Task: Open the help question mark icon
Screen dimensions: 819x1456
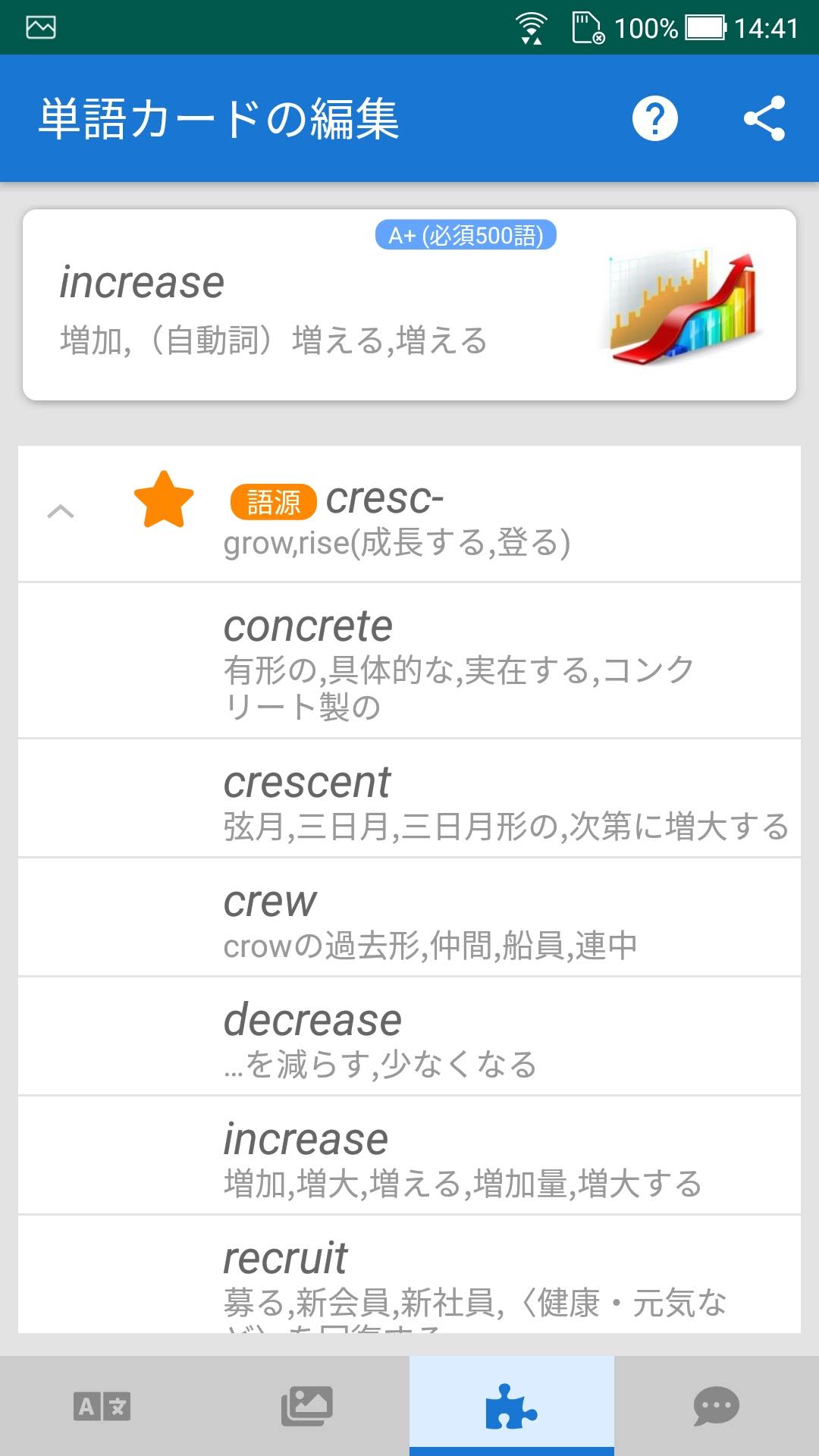Action: click(x=654, y=119)
